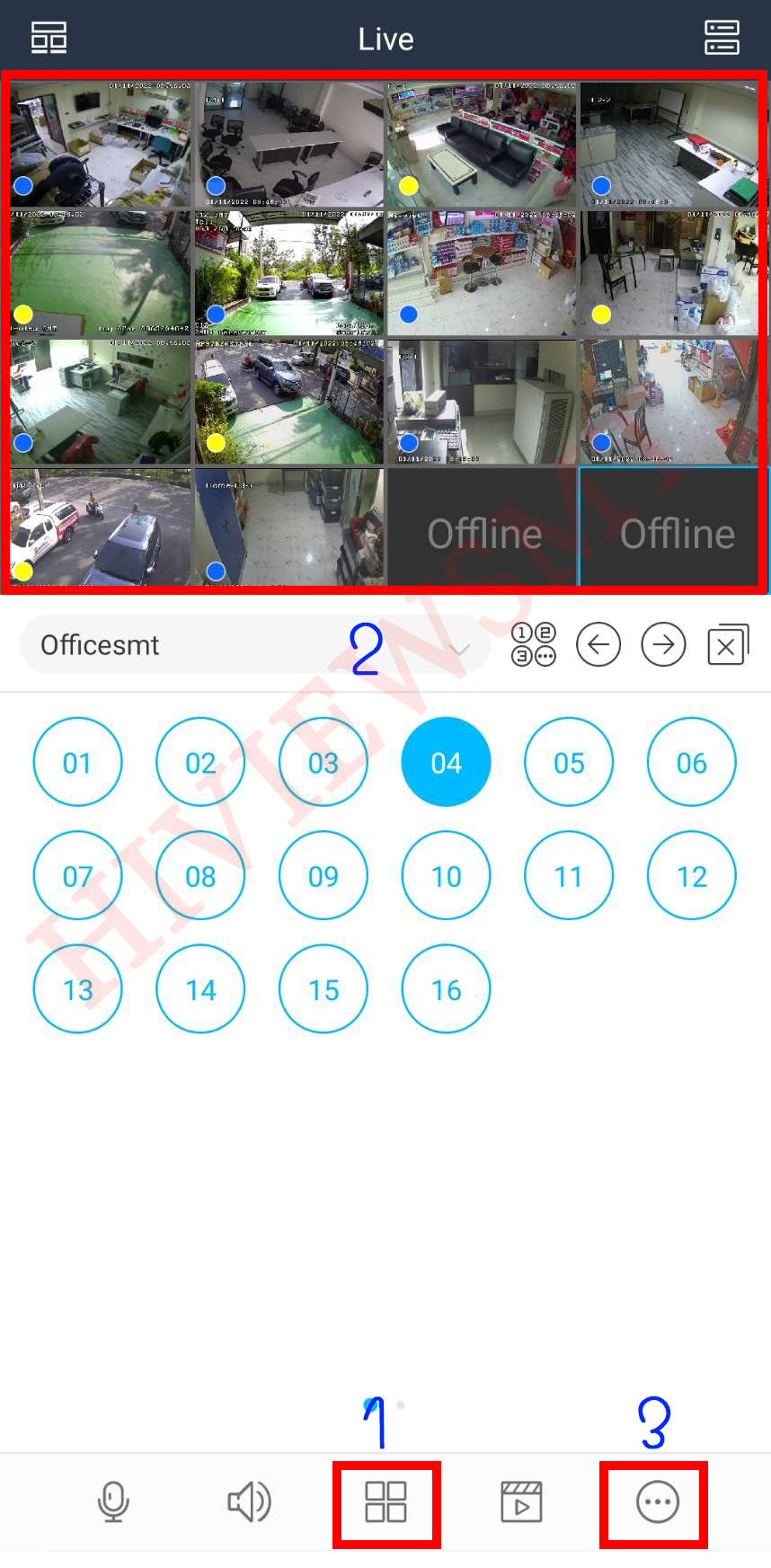Image resolution: width=771 pixels, height=1568 pixels.
Task: Toggle the speaker sound
Action: [x=249, y=1502]
